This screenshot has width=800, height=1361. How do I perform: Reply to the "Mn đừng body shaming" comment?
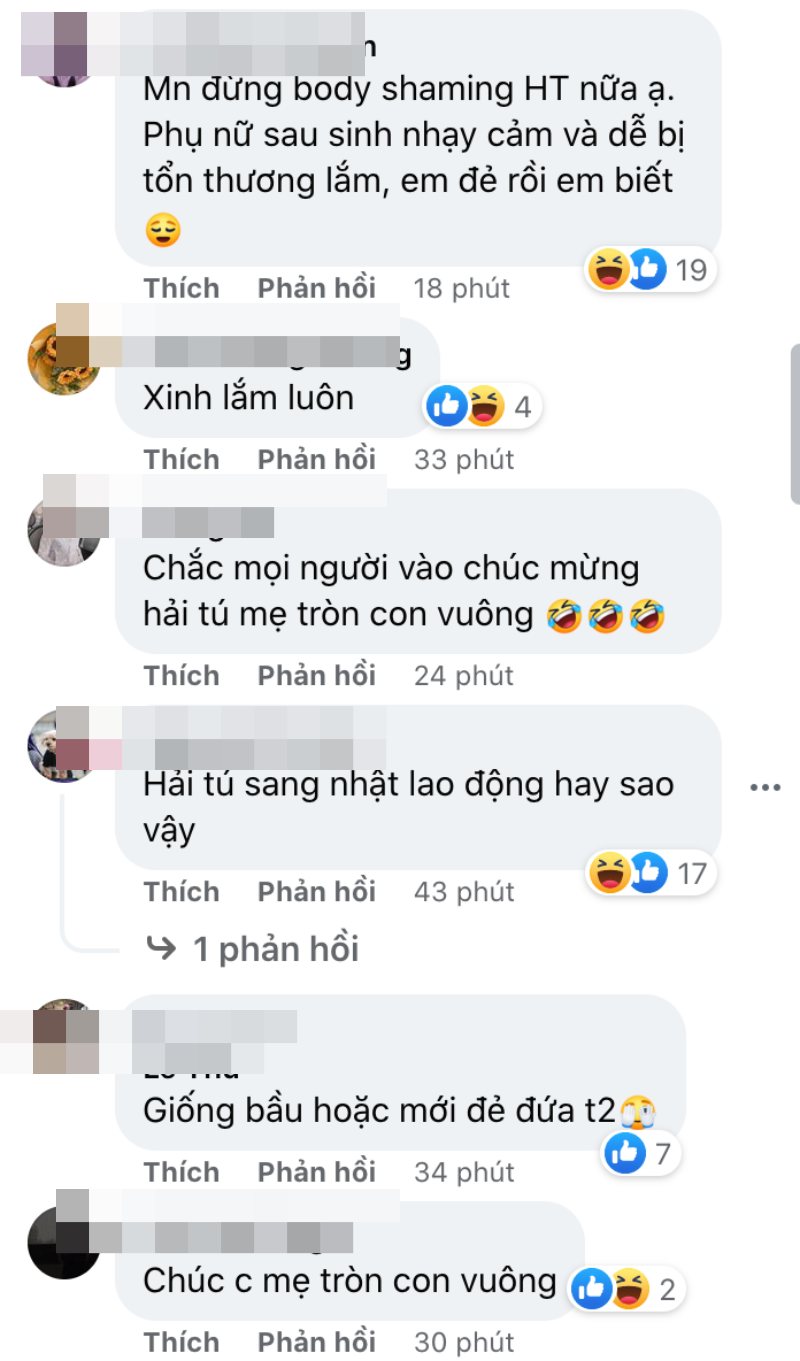[x=317, y=289]
